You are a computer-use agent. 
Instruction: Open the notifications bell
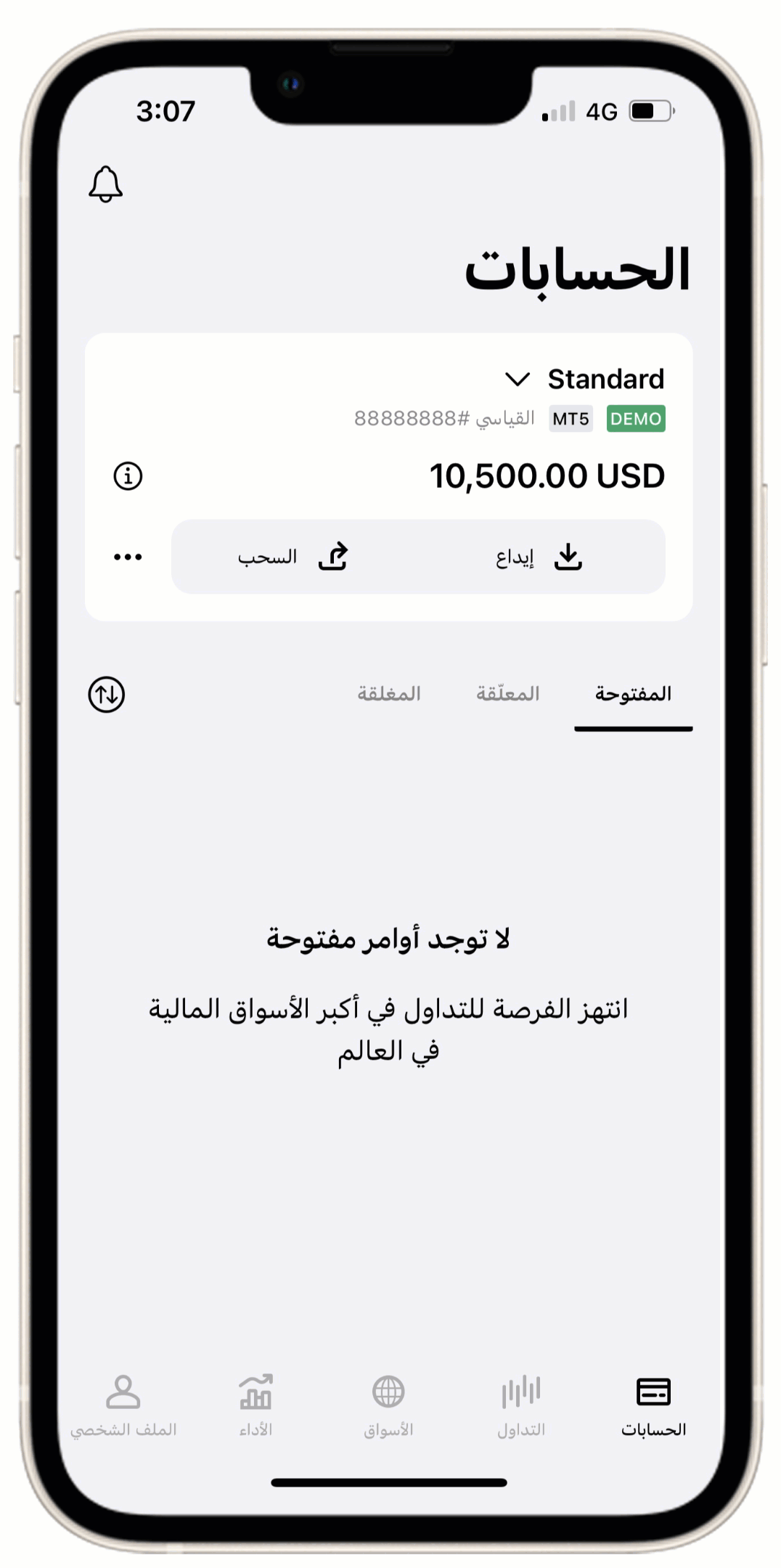[x=106, y=184]
